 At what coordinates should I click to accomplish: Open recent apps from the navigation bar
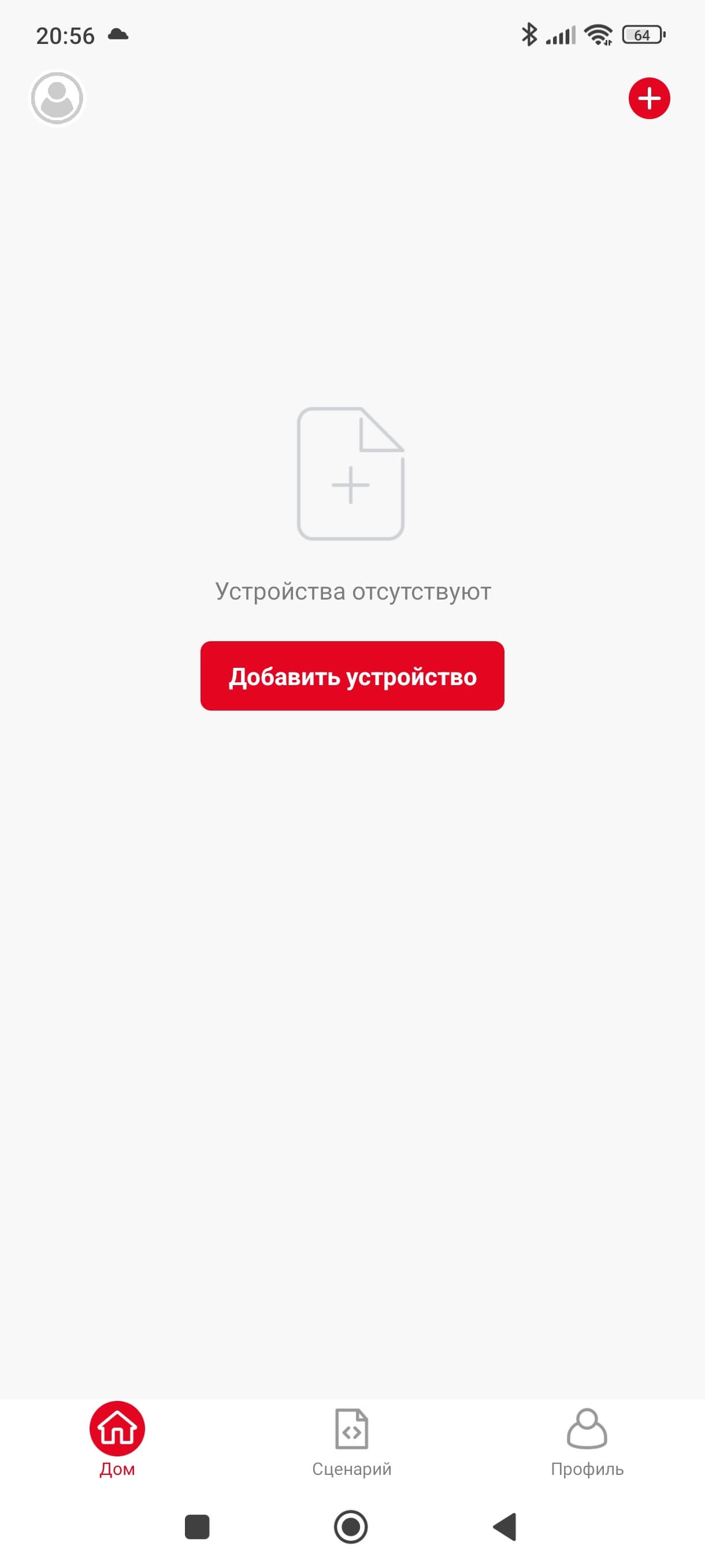pos(197,1526)
